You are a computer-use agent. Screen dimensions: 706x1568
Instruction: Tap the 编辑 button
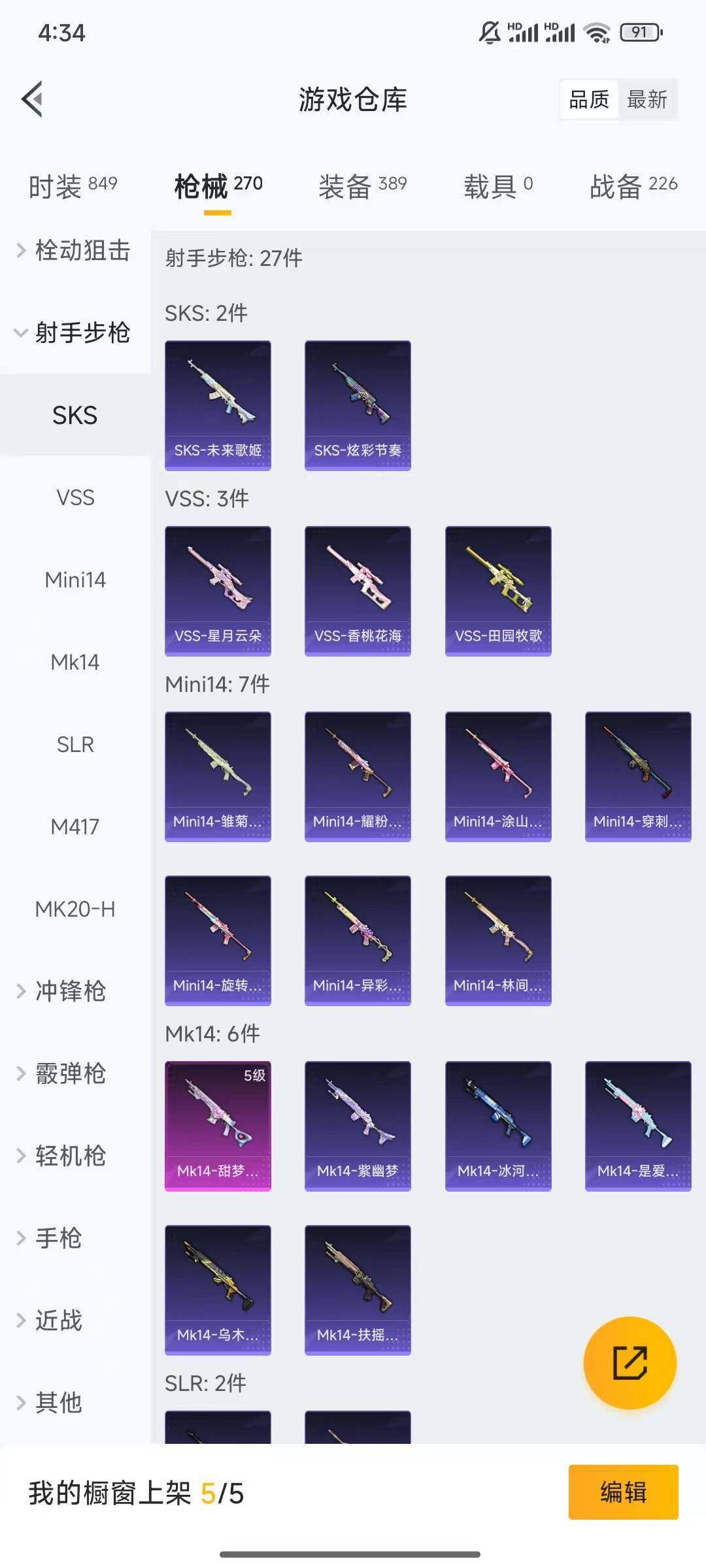(623, 1492)
